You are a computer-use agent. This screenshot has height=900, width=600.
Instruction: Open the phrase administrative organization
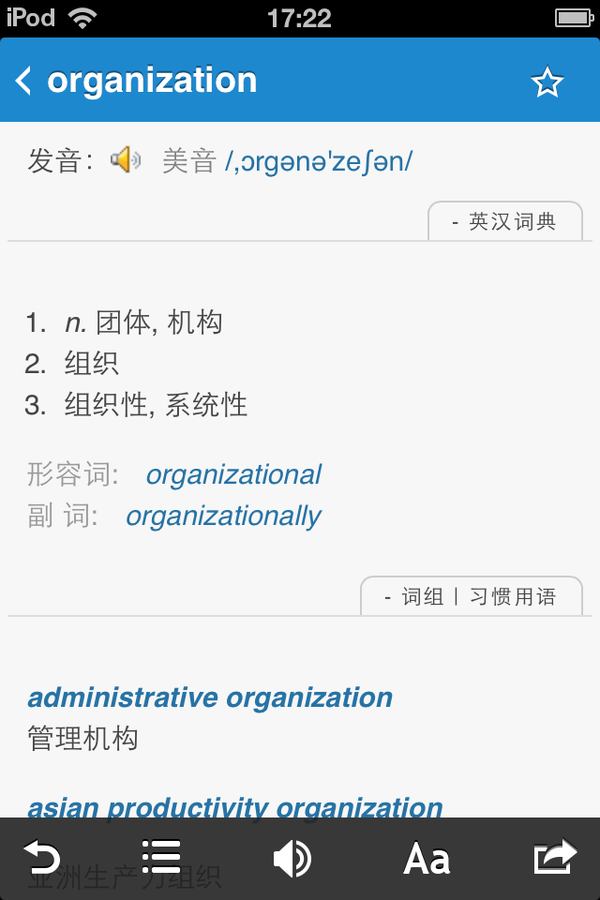coord(210,697)
